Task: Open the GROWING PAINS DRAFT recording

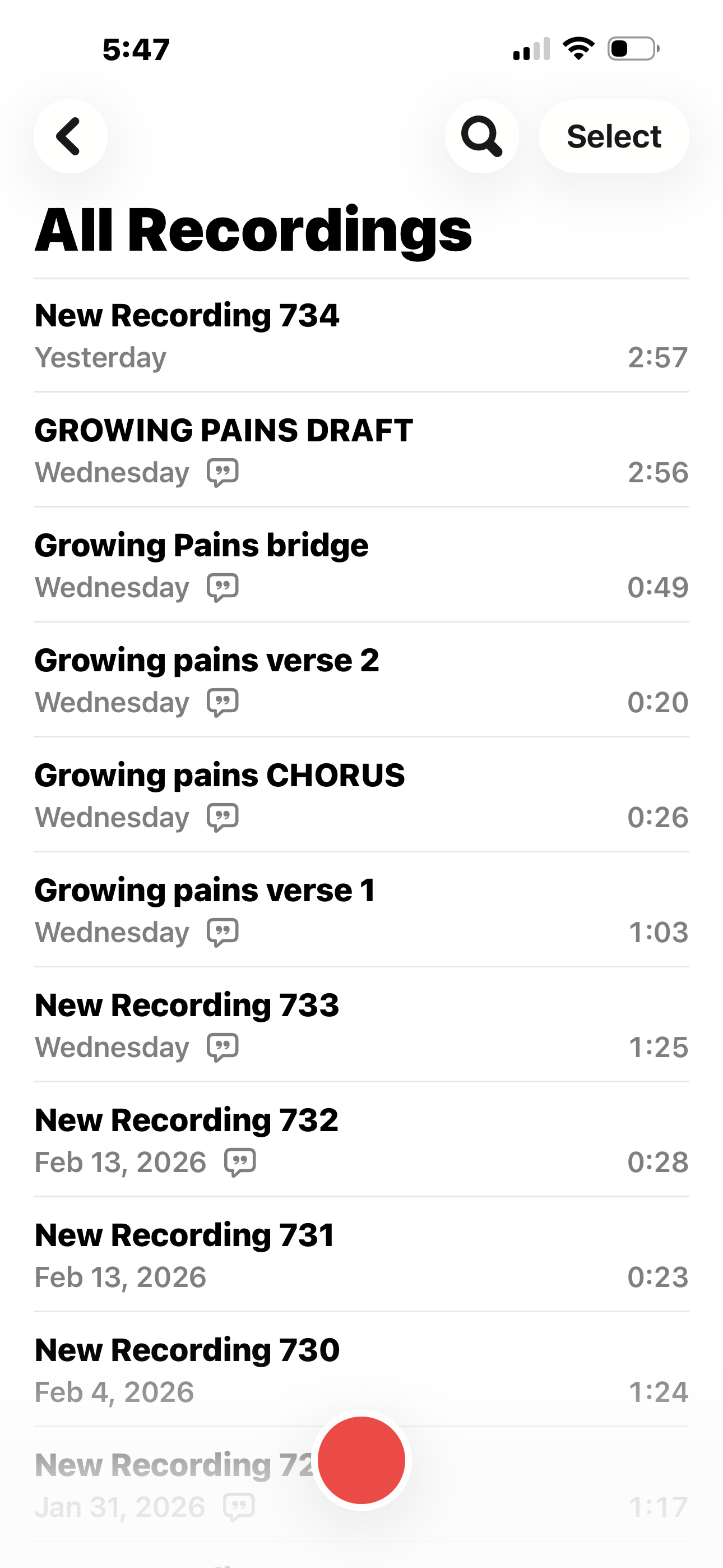Action: click(360, 450)
